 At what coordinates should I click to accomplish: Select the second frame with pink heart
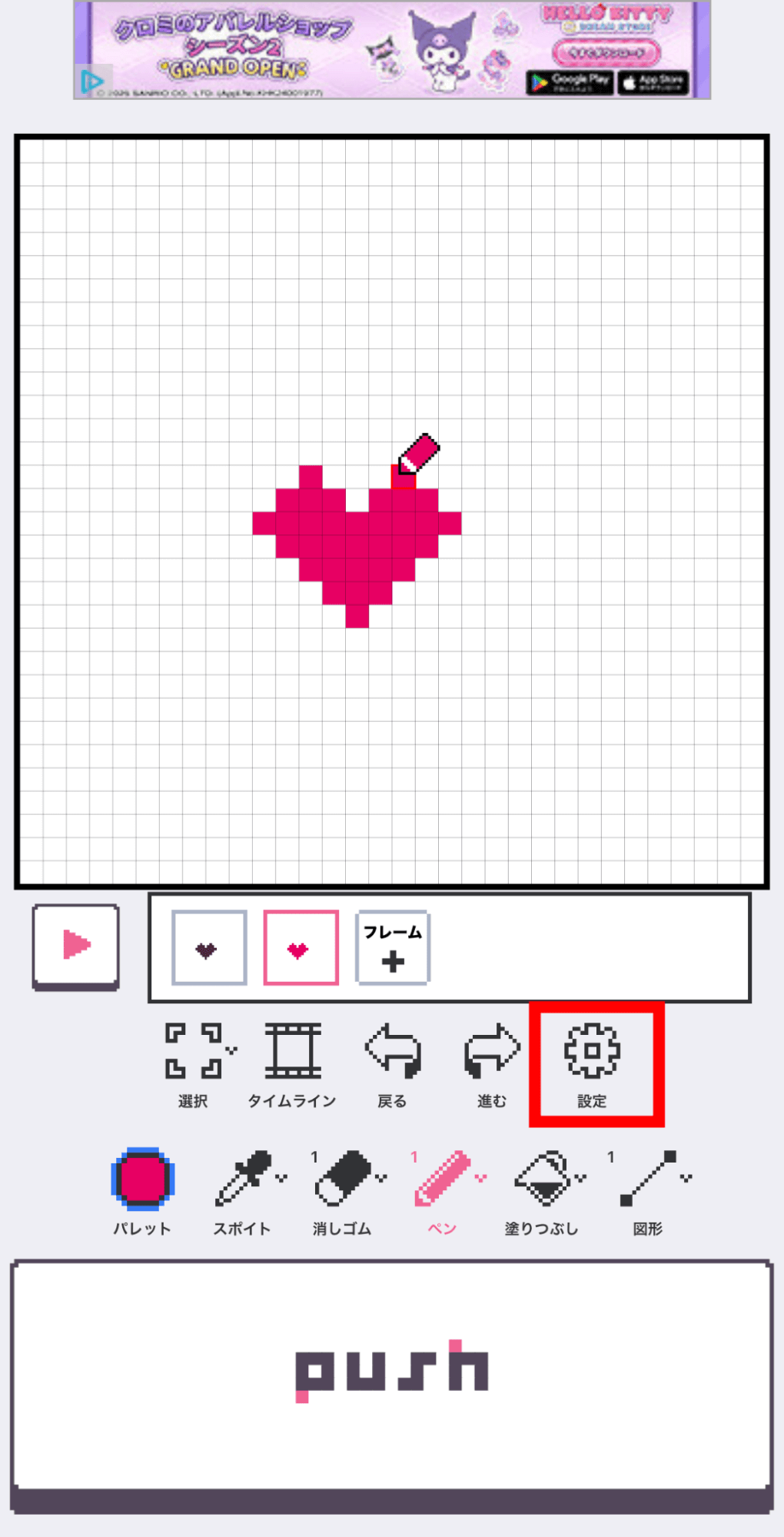pos(301,948)
